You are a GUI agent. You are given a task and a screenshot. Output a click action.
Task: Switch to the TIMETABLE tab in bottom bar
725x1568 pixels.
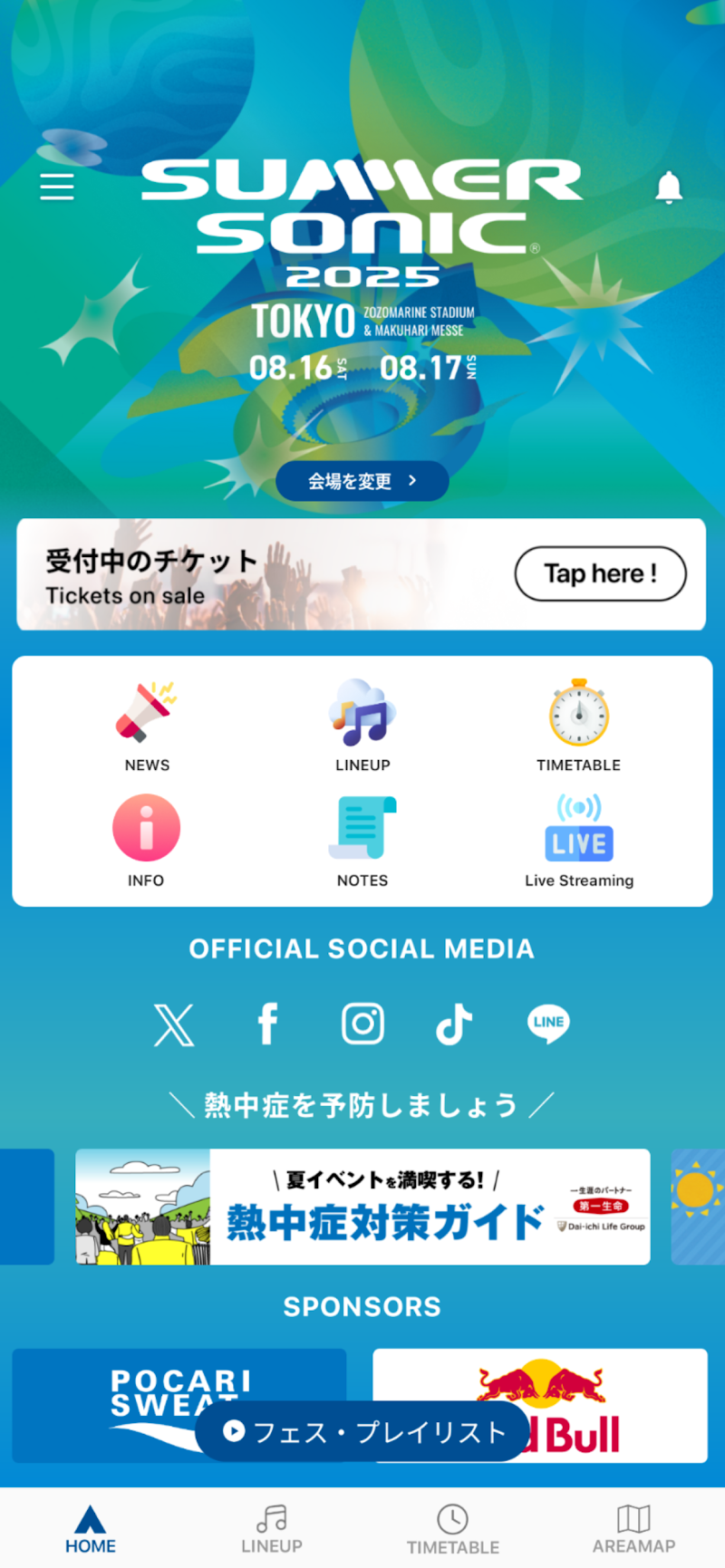[452, 1529]
